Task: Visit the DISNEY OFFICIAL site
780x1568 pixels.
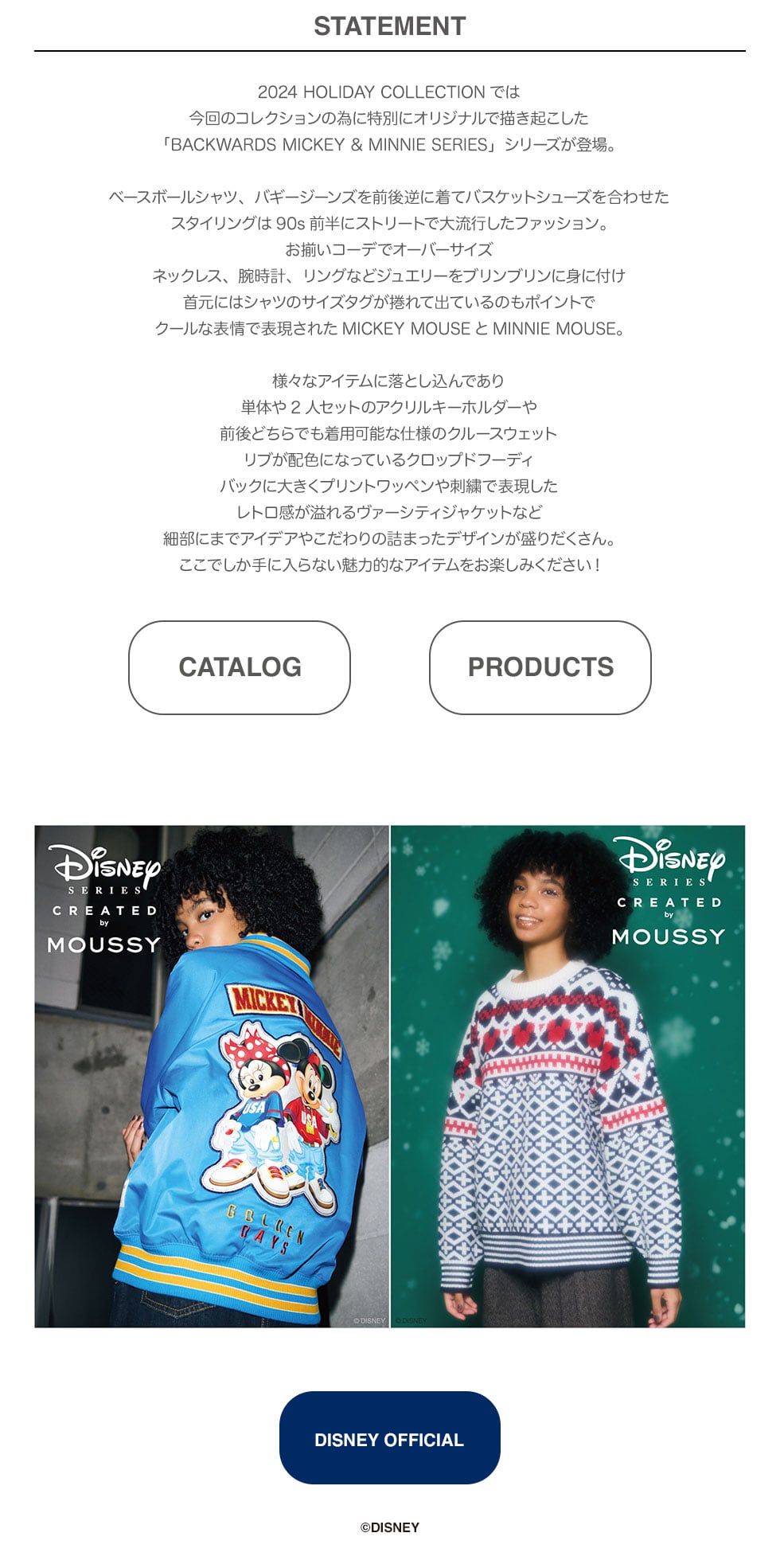Action: click(389, 1438)
